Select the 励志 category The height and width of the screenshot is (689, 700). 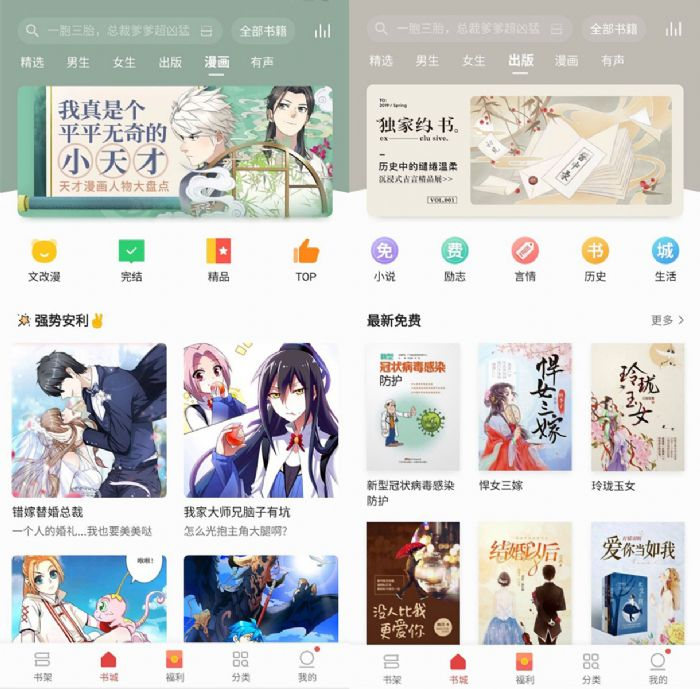(x=455, y=260)
